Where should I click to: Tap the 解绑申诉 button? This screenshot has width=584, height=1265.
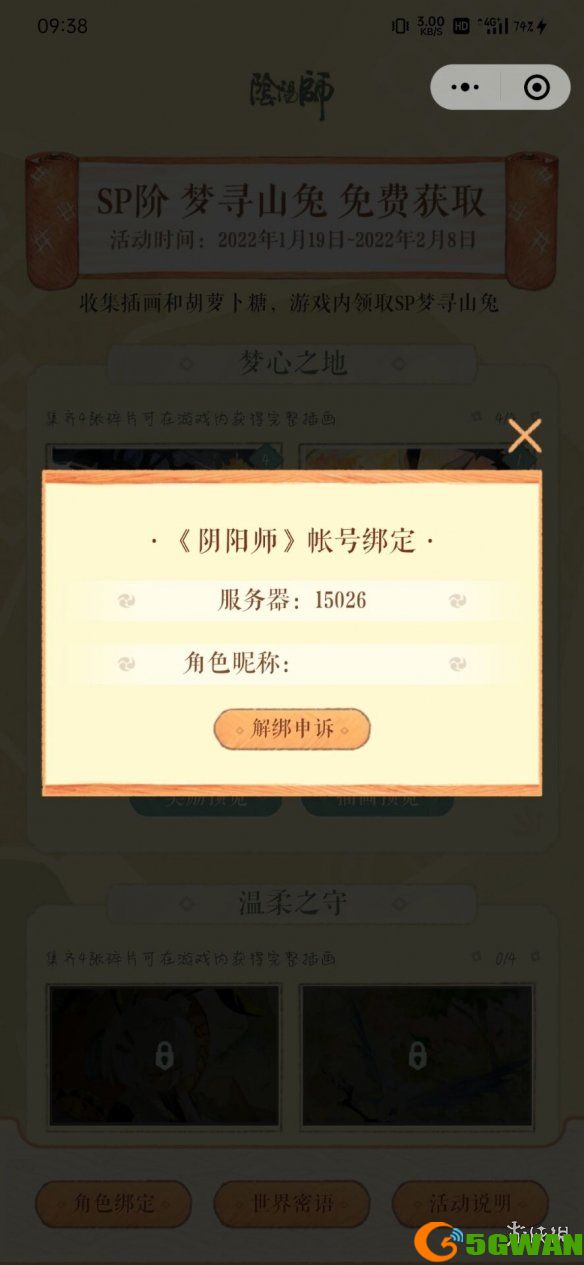click(292, 729)
